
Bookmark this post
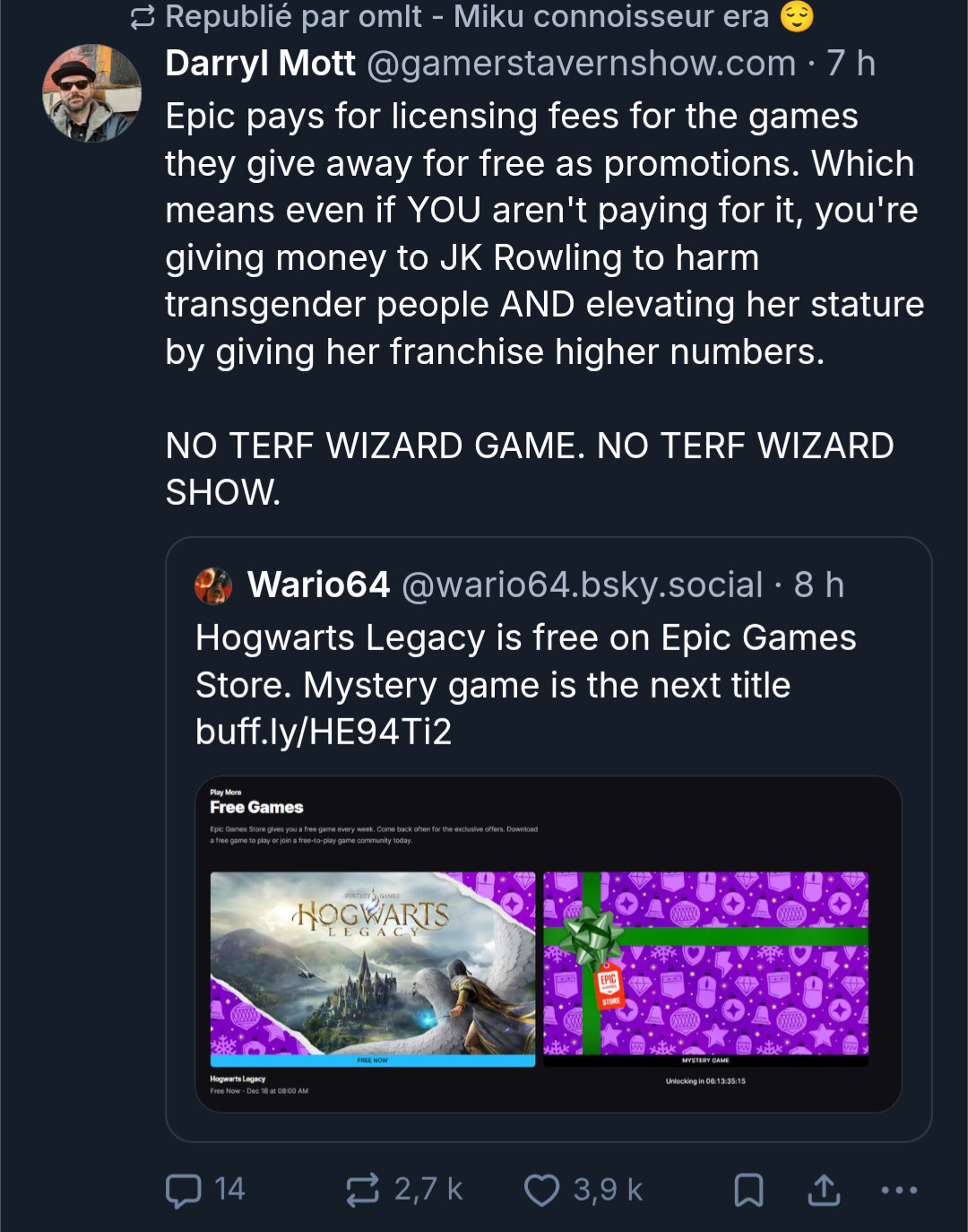point(748,1190)
